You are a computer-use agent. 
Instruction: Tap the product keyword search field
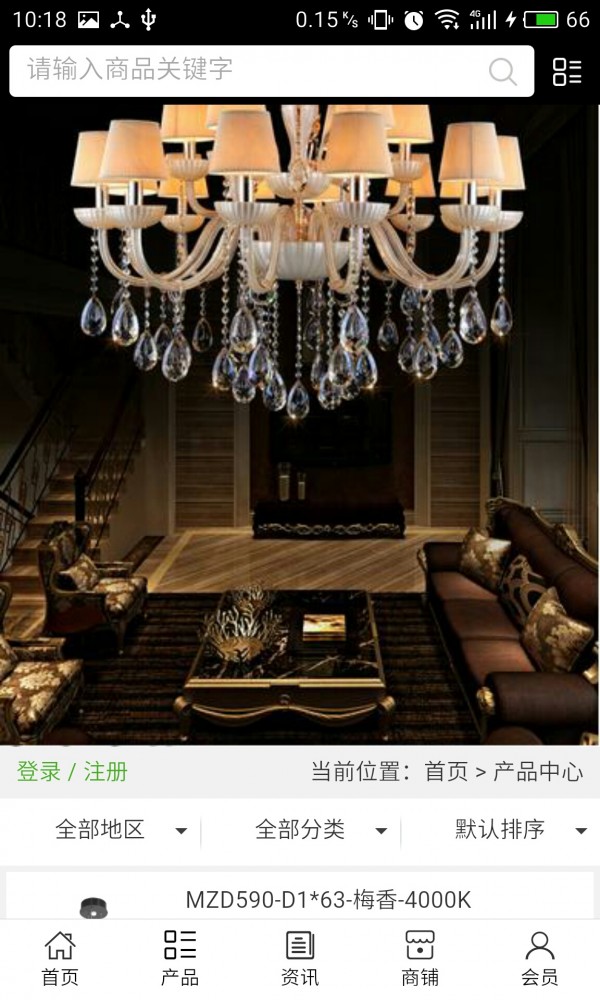point(250,70)
